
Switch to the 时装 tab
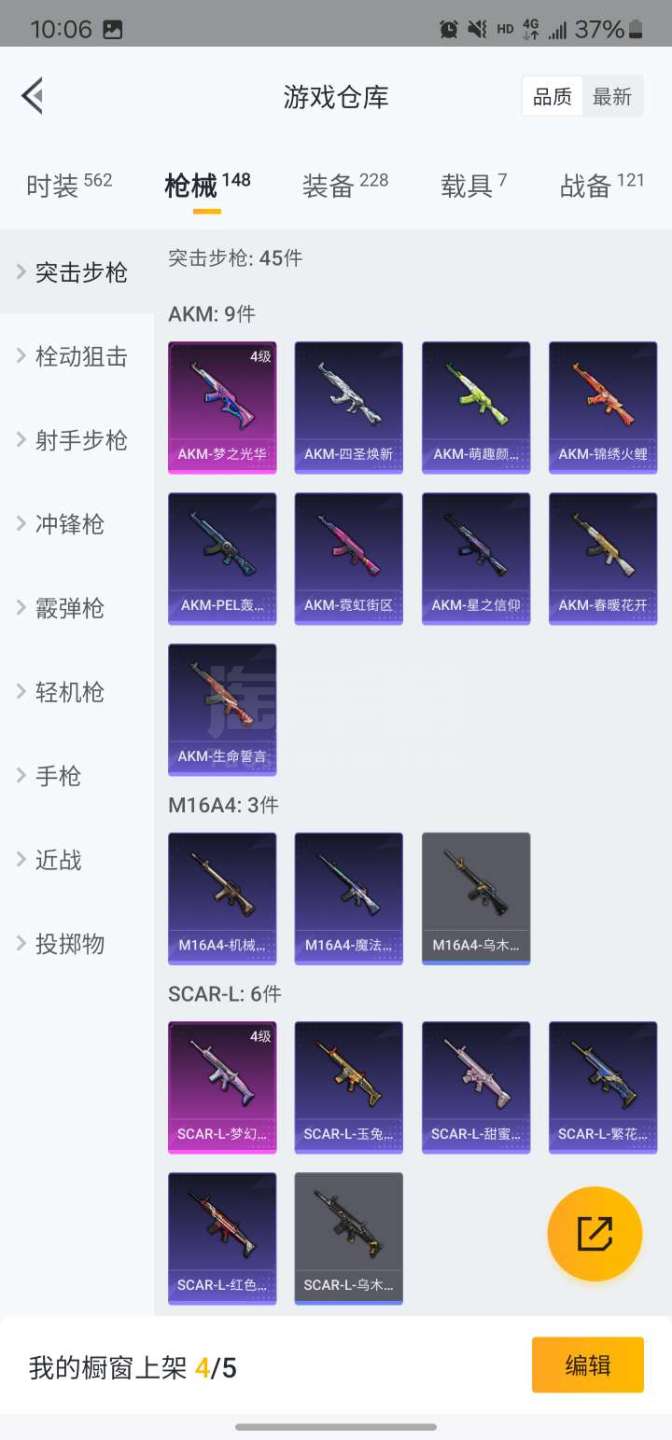click(68, 186)
